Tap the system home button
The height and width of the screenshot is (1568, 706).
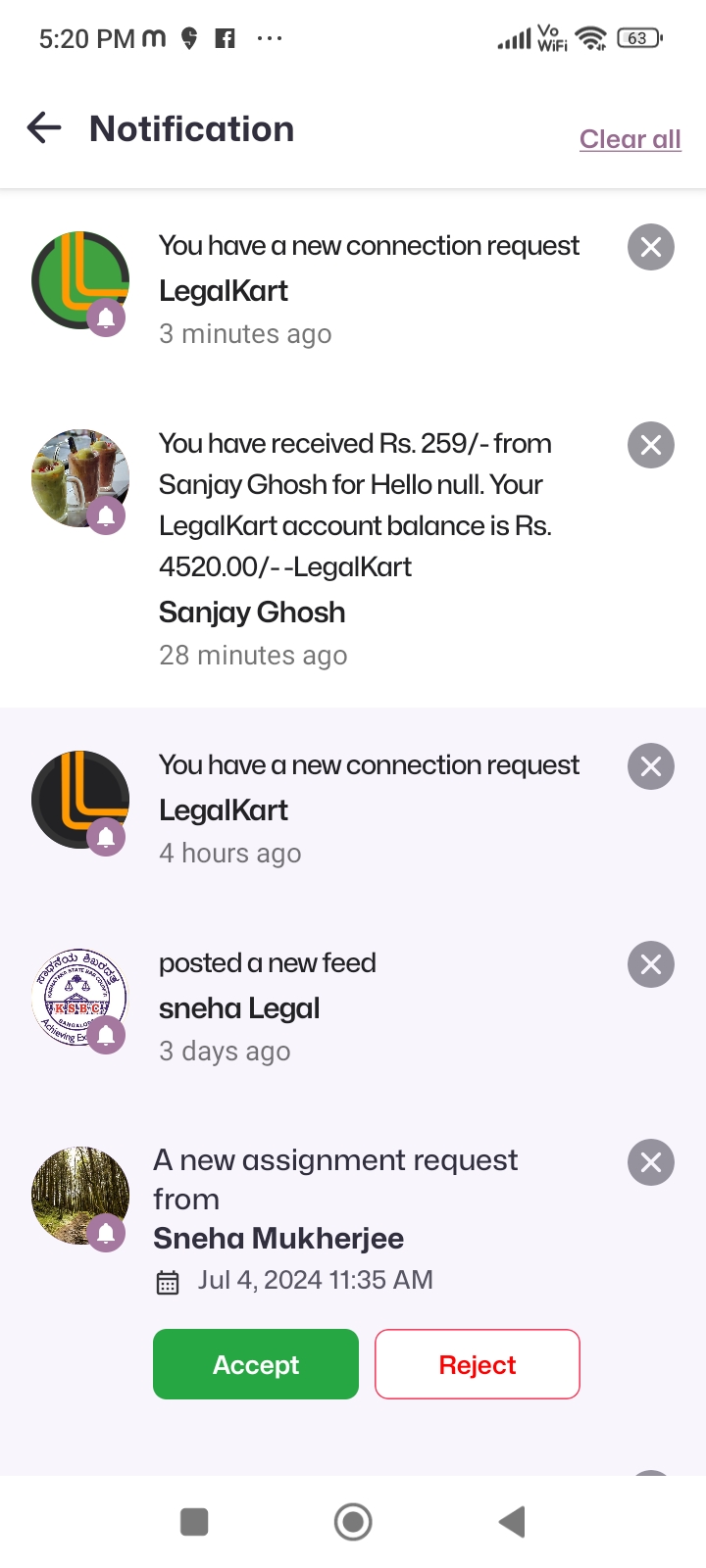353,1522
